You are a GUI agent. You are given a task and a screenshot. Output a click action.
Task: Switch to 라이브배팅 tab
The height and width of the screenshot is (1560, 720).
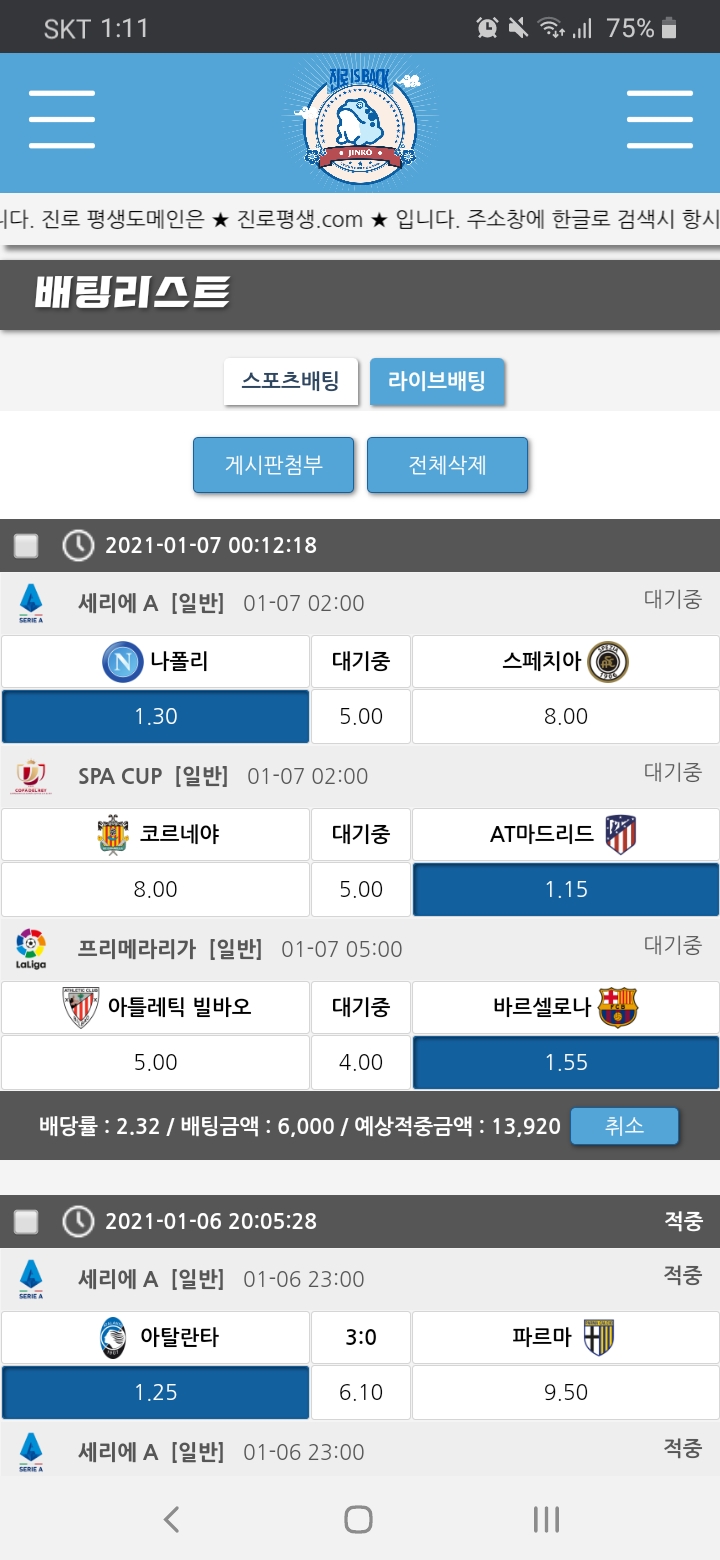tap(437, 381)
